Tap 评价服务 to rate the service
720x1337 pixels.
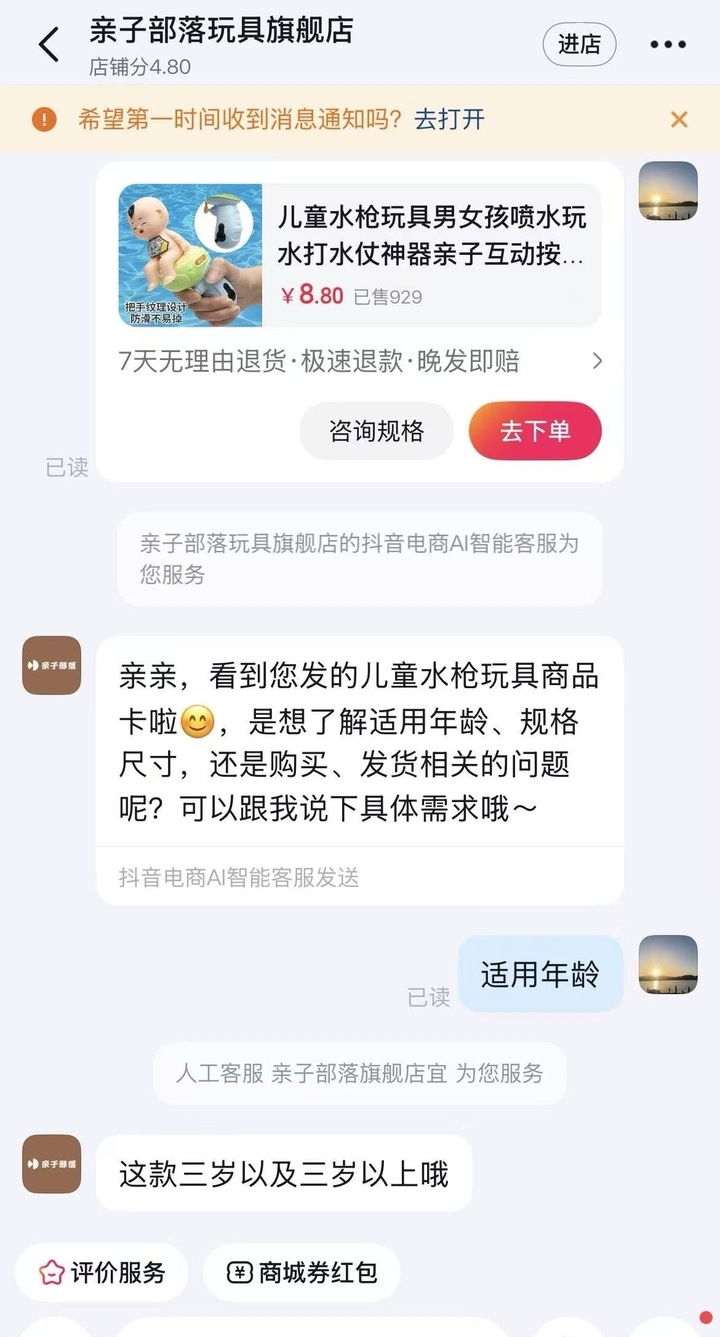101,1272
